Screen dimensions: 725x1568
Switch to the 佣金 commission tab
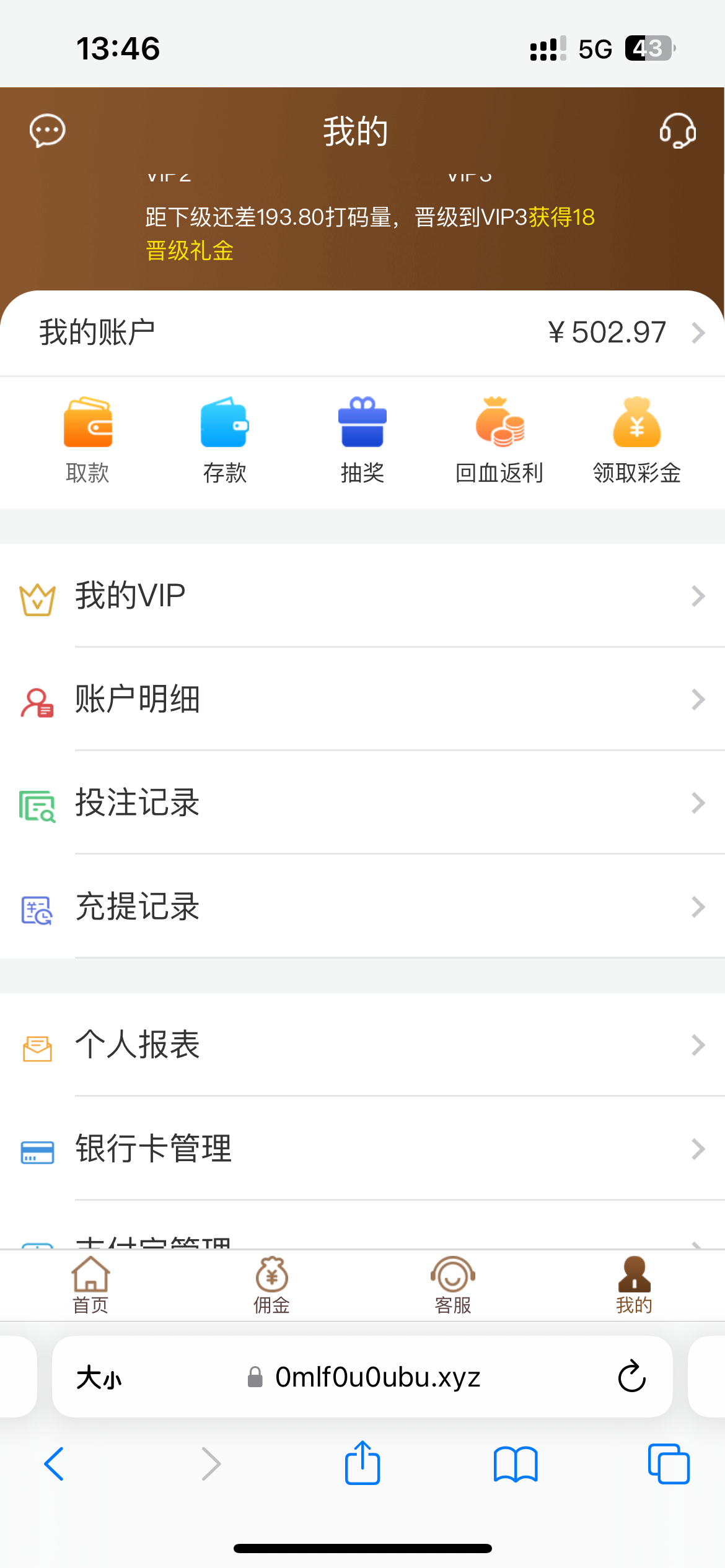pos(271,1286)
